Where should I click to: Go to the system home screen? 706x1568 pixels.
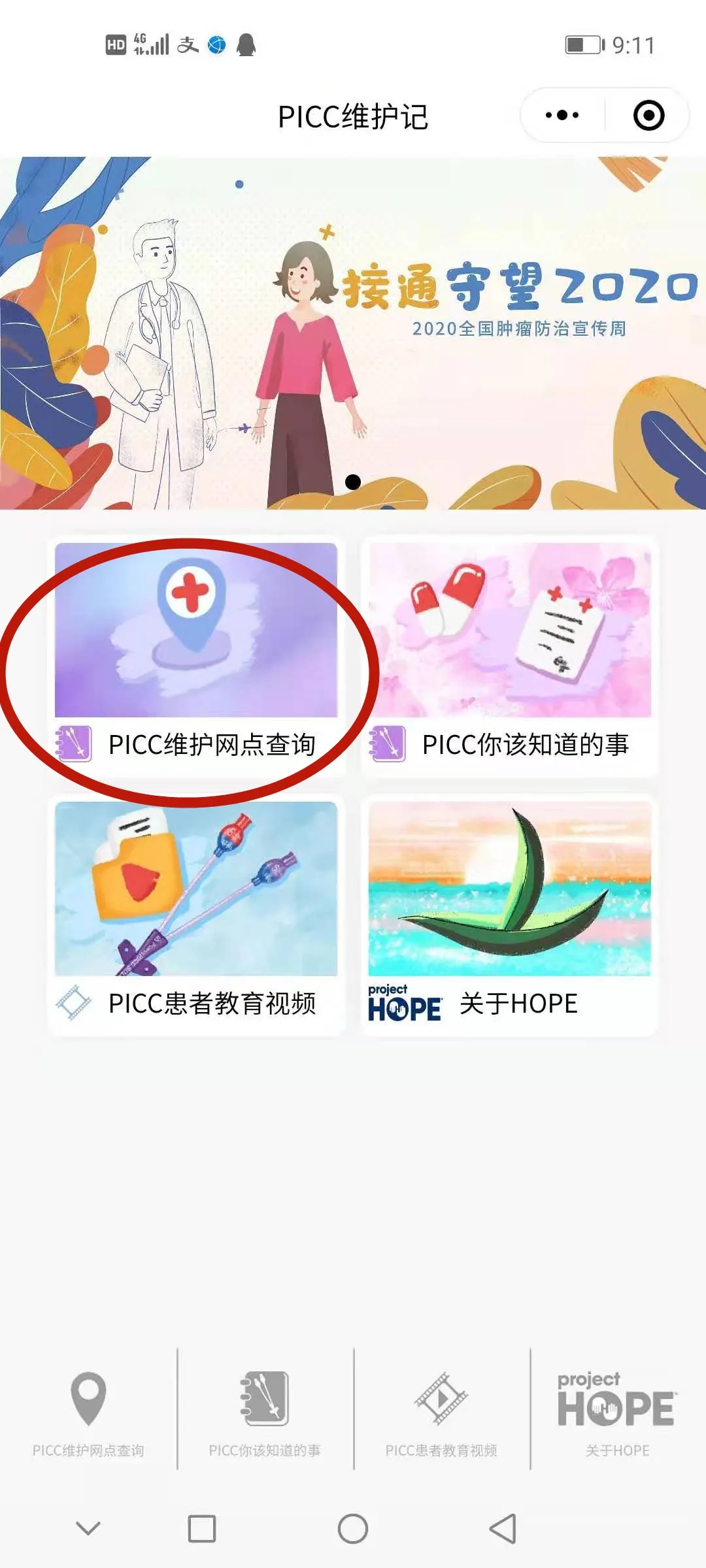click(x=353, y=1529)
